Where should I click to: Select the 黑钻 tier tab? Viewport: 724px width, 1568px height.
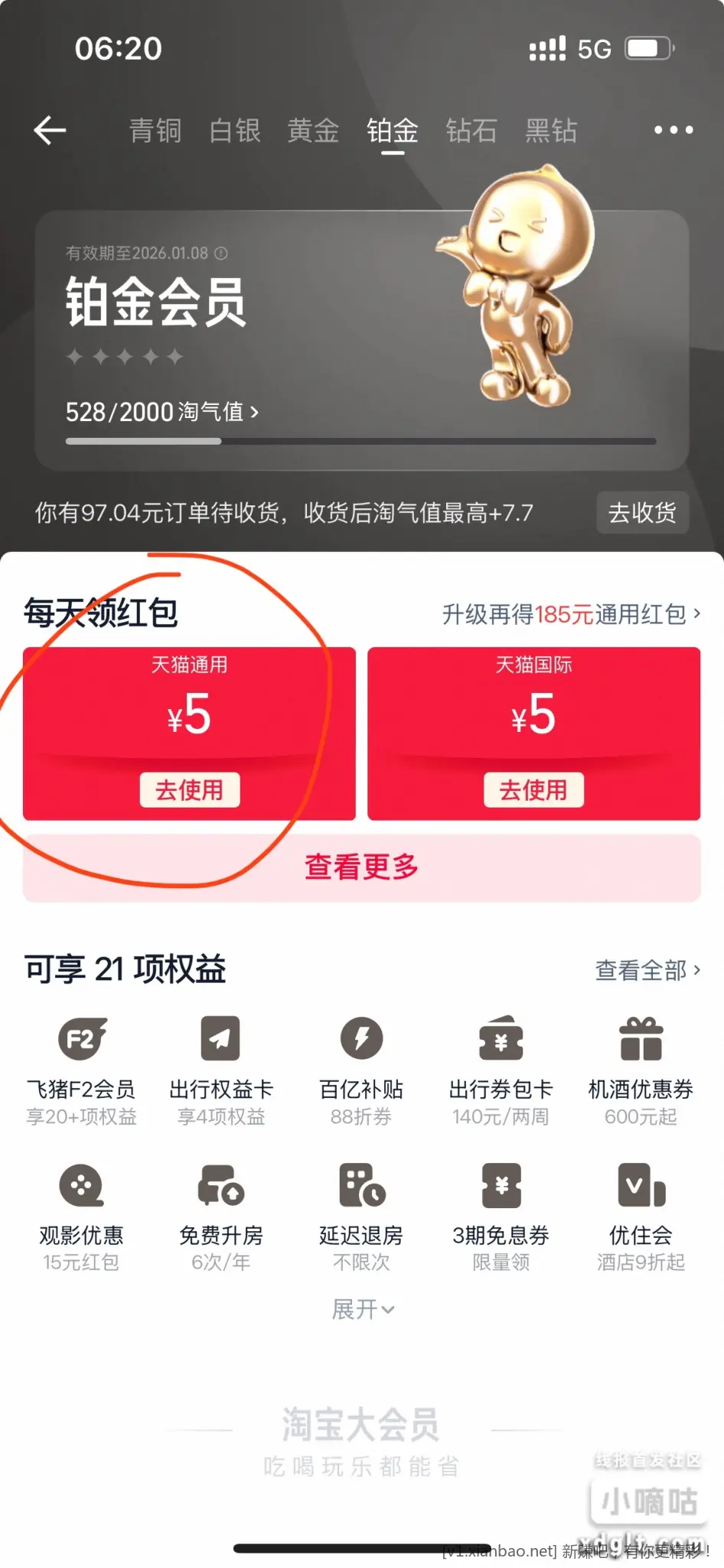(551, 131)
